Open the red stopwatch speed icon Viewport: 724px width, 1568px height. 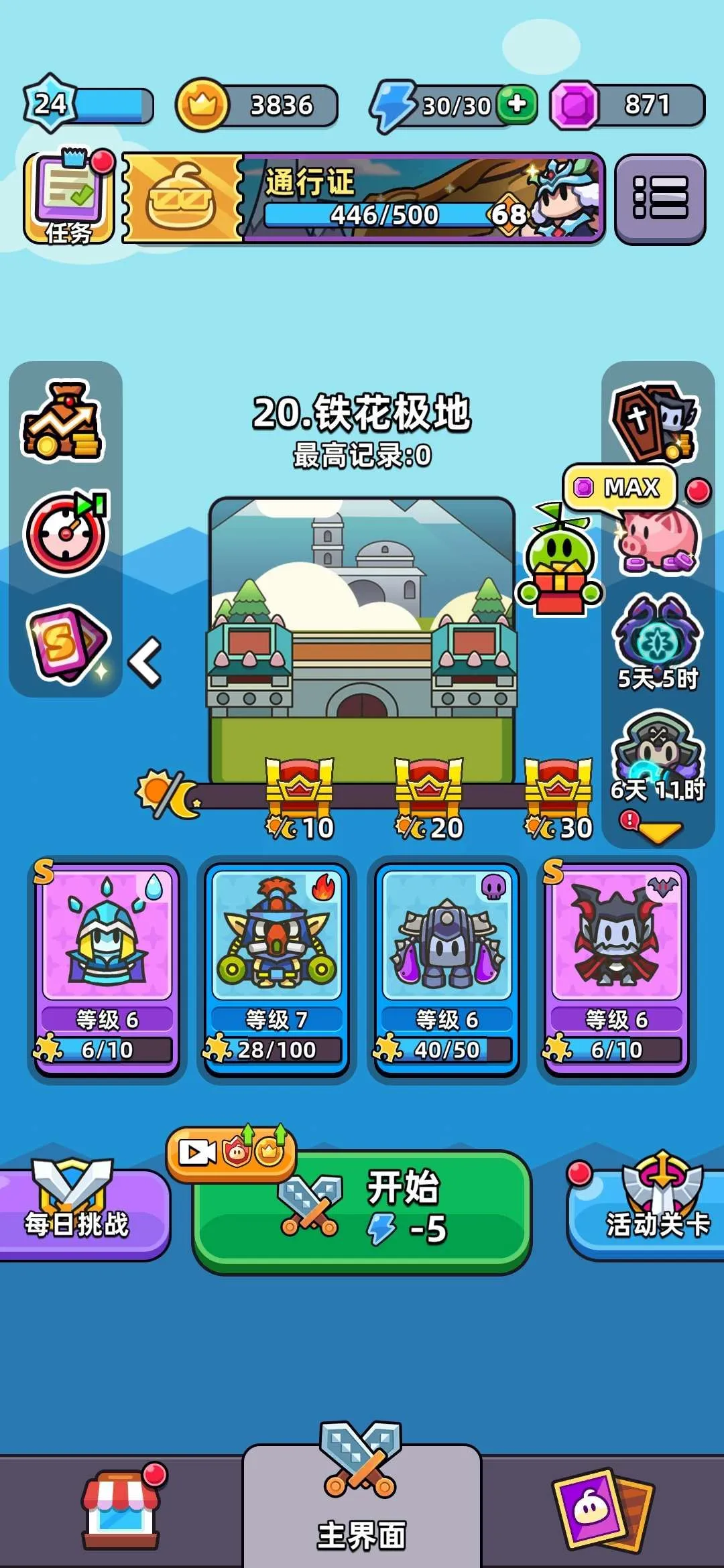point(66,533)
